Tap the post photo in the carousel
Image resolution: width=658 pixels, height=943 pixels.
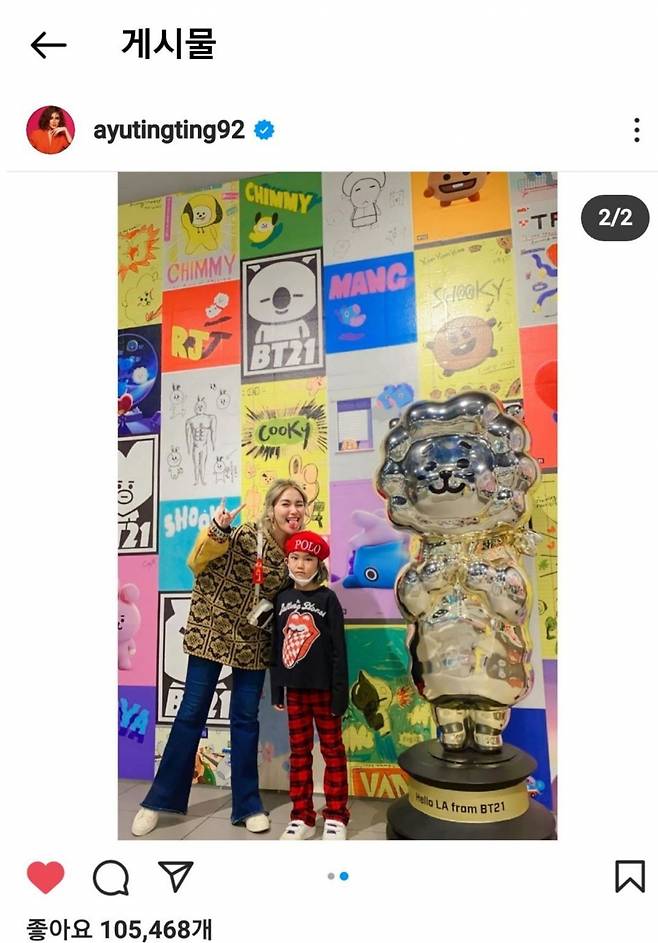point(337,505)
